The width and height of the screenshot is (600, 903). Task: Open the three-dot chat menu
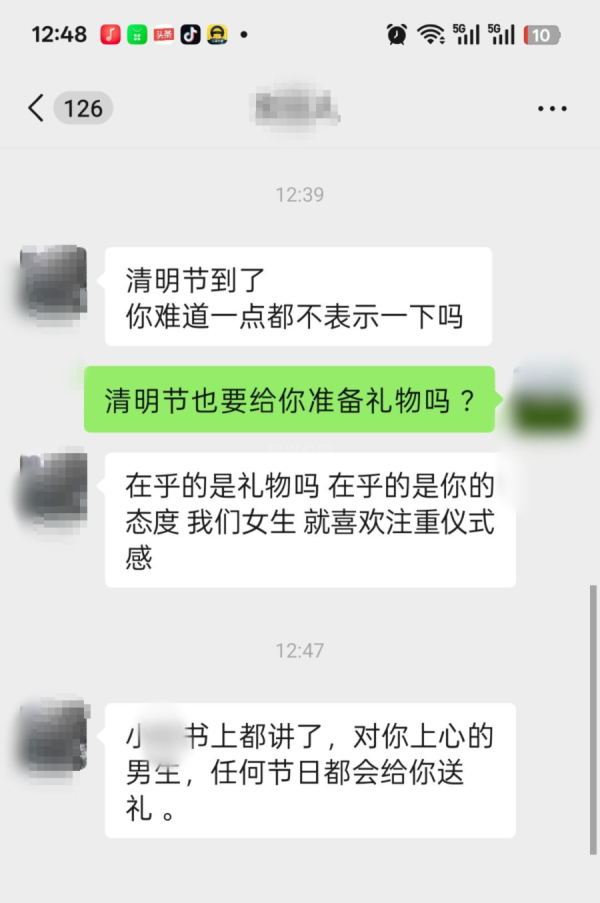click(x=552, y=109)
